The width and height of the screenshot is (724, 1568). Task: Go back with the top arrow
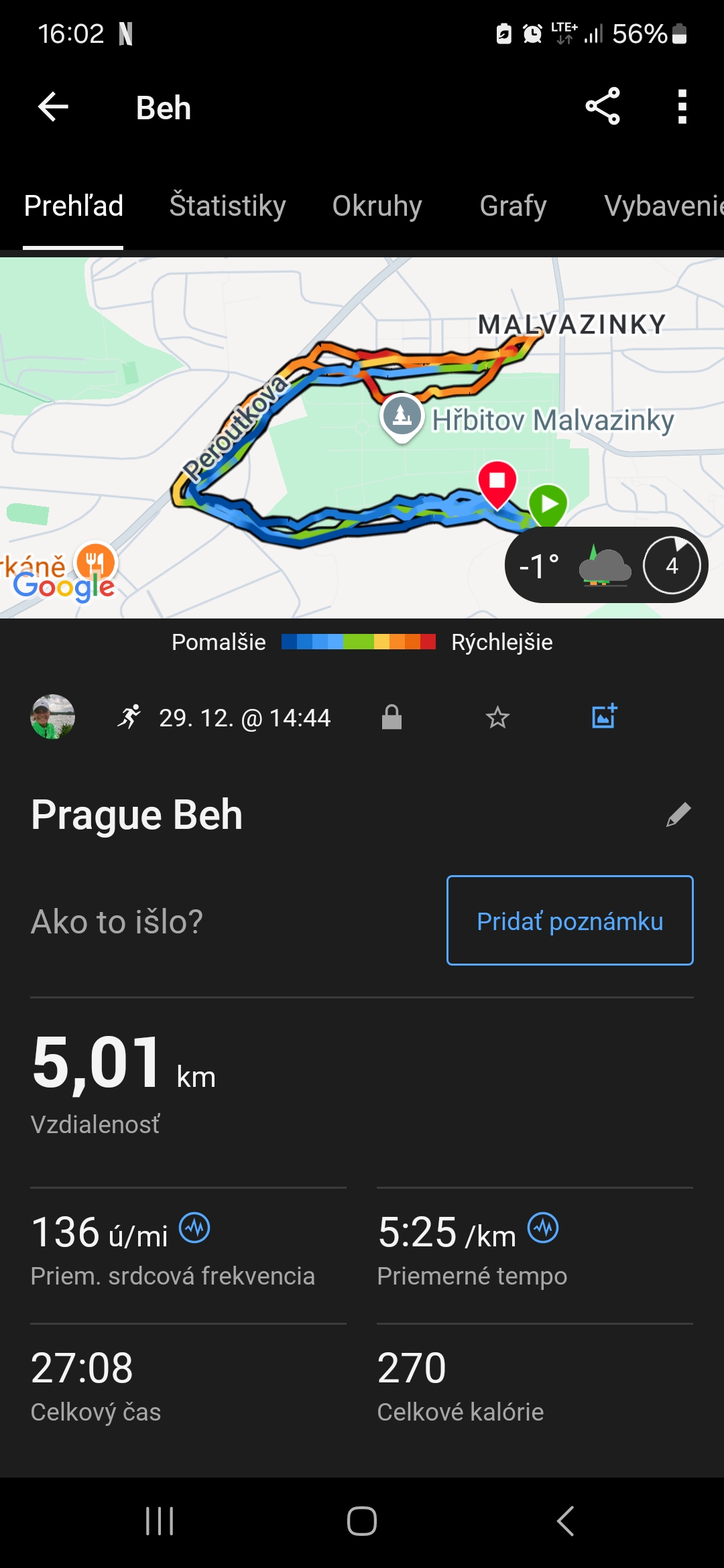click(54, 107)
